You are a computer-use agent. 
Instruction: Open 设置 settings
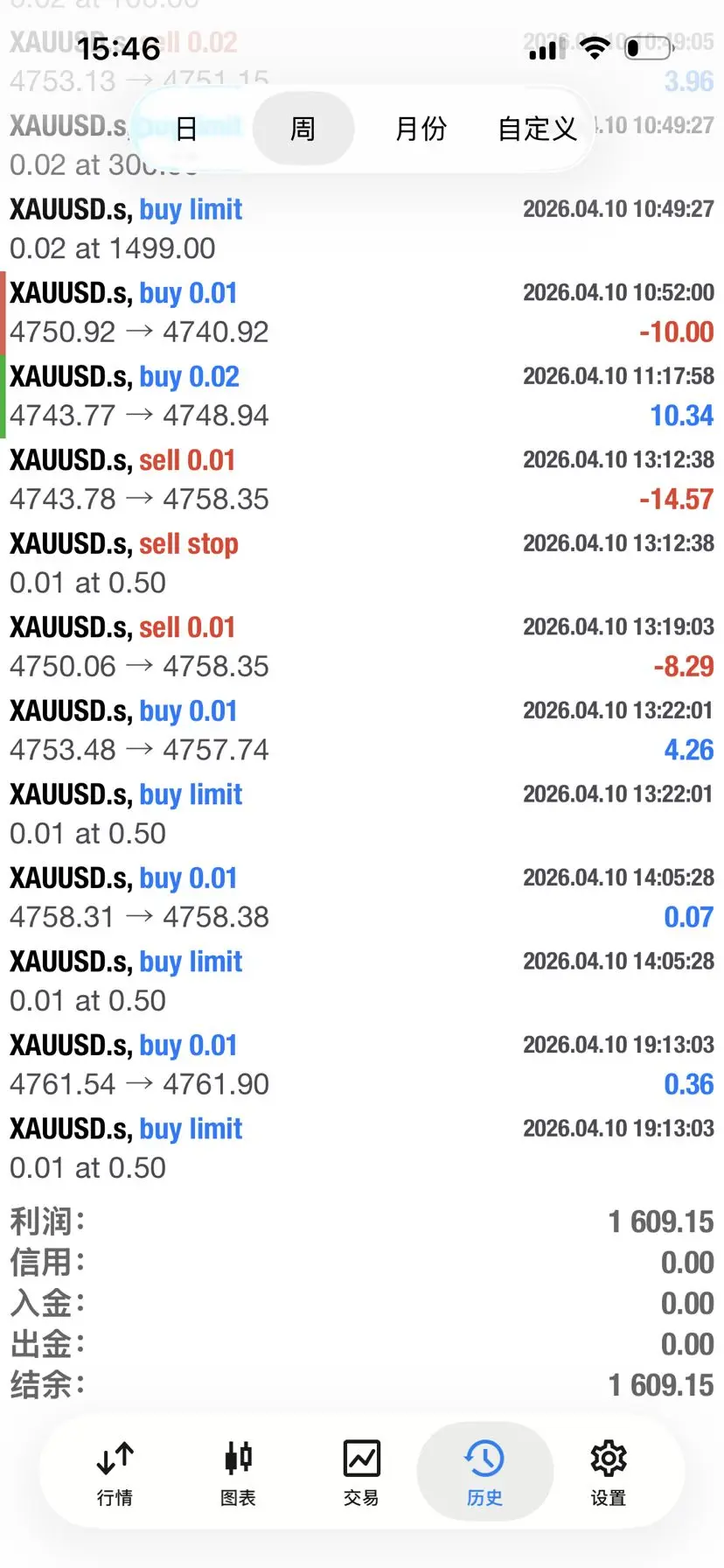click(608, 1473)
